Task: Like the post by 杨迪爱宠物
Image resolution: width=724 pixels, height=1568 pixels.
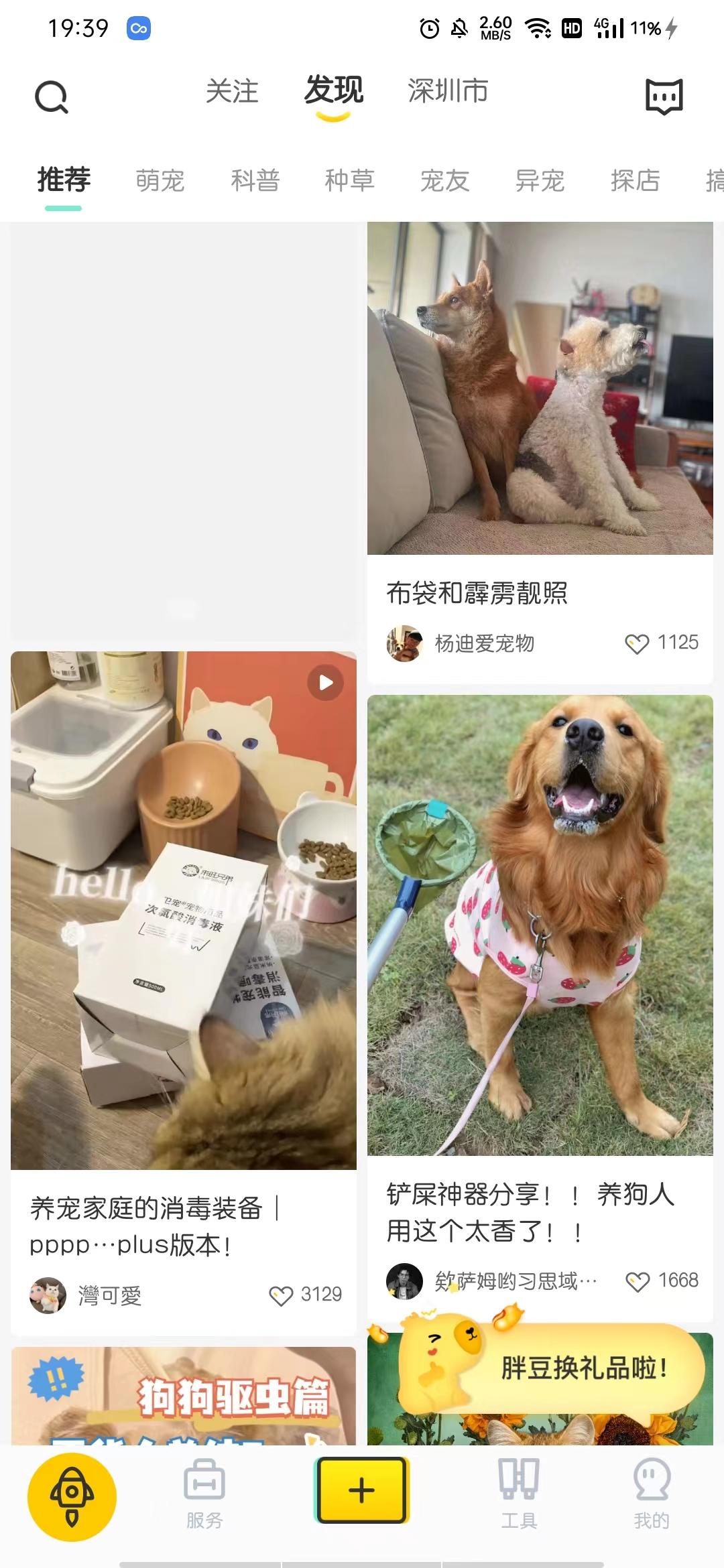Action: [x=637, y=643]
